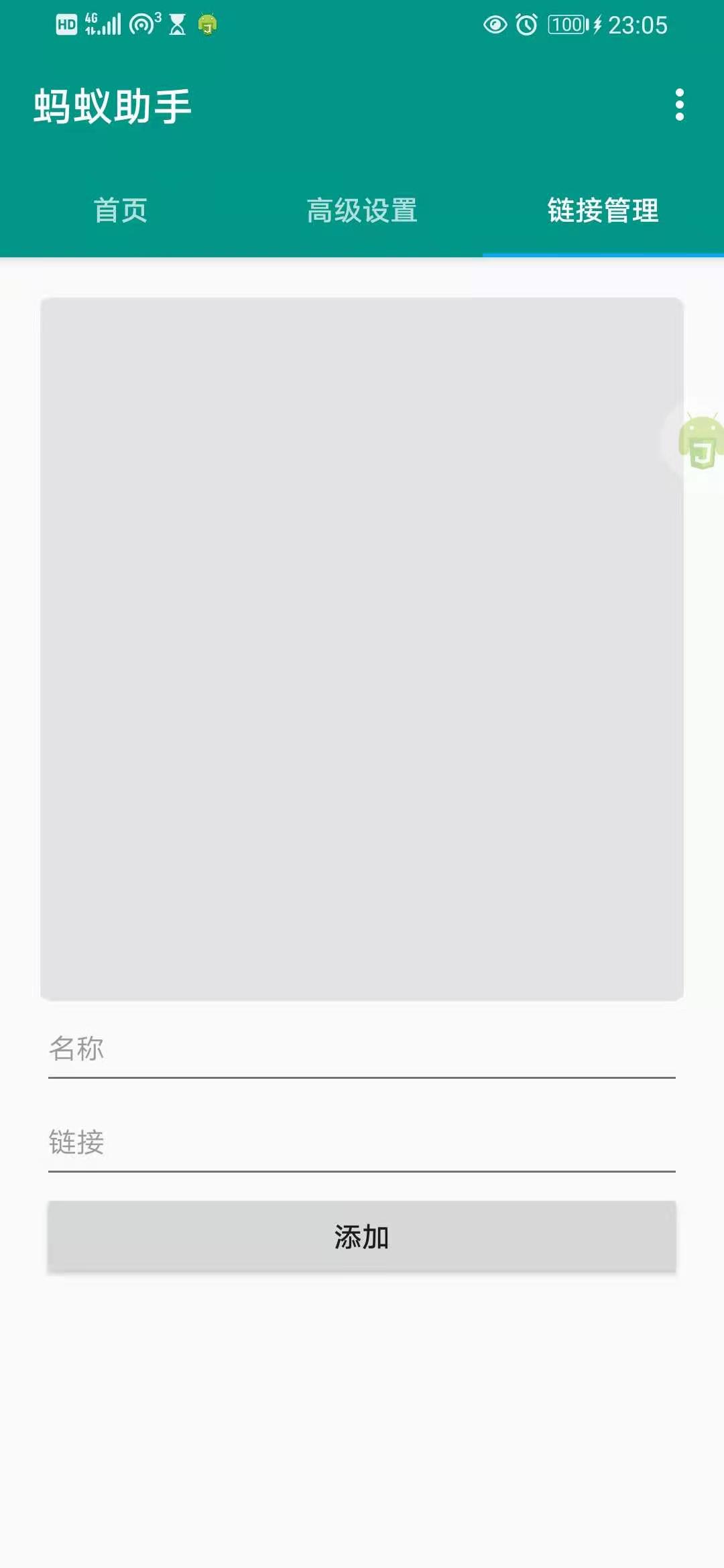Switch to the 首页 tab
The image size is (724, 1568).
[122, 211]
